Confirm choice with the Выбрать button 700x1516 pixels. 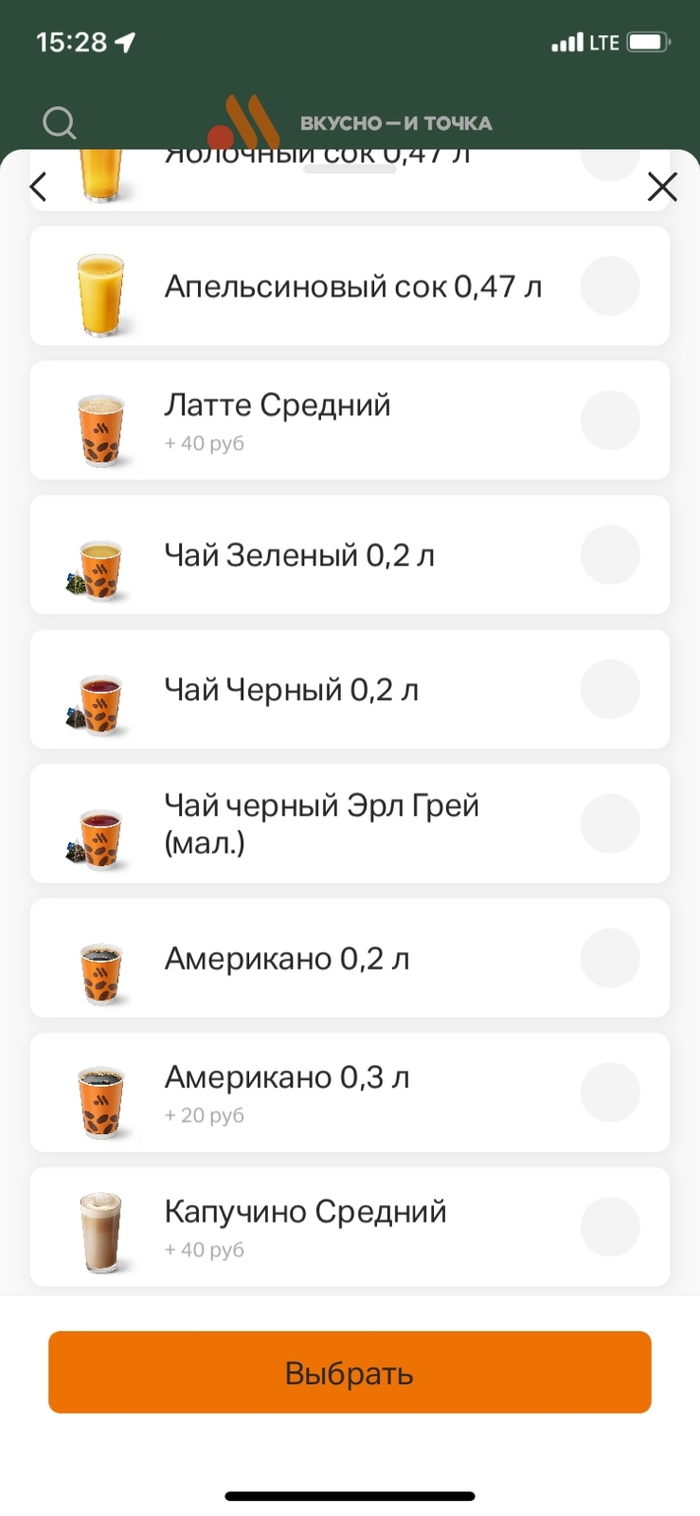(x=350, y=1372)
